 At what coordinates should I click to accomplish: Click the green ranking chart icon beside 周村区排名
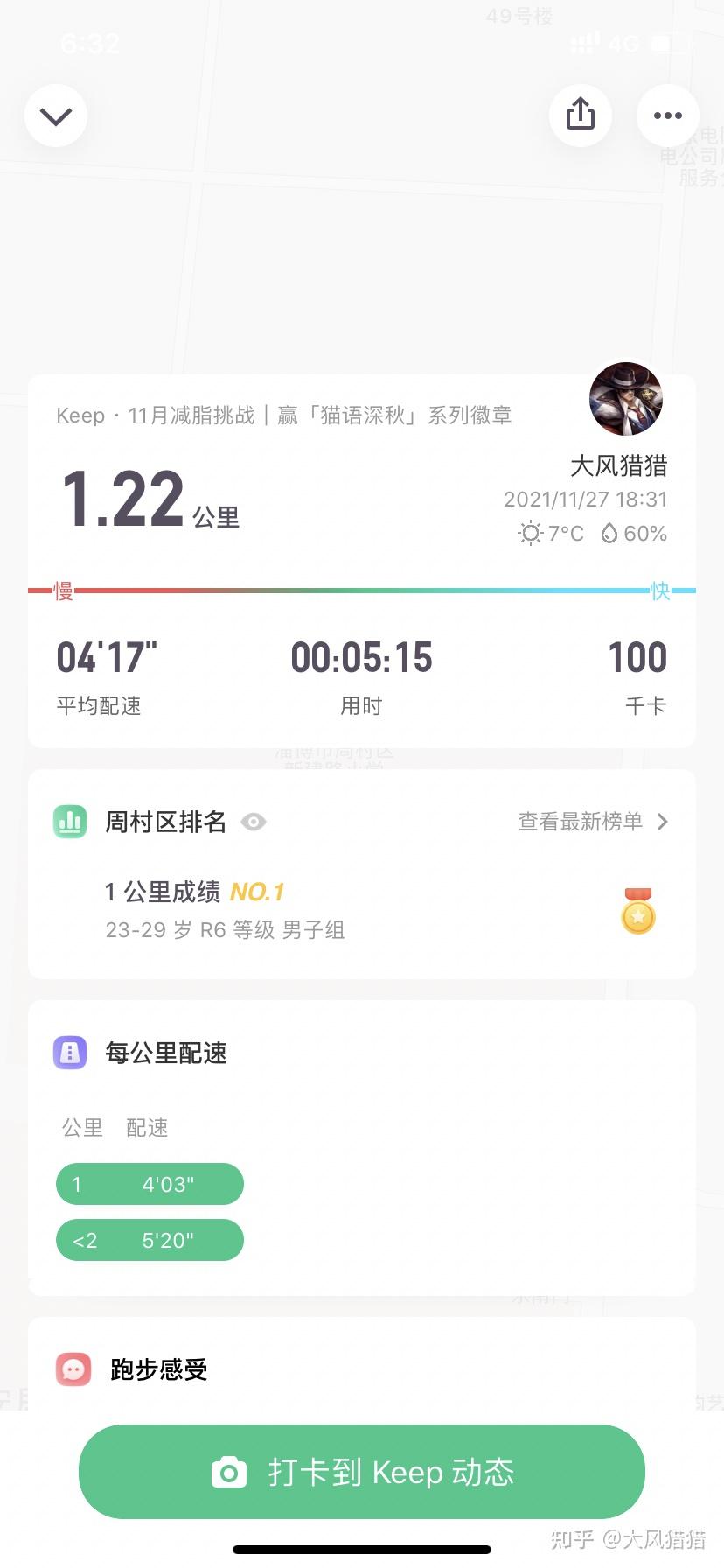pos(69,821)
